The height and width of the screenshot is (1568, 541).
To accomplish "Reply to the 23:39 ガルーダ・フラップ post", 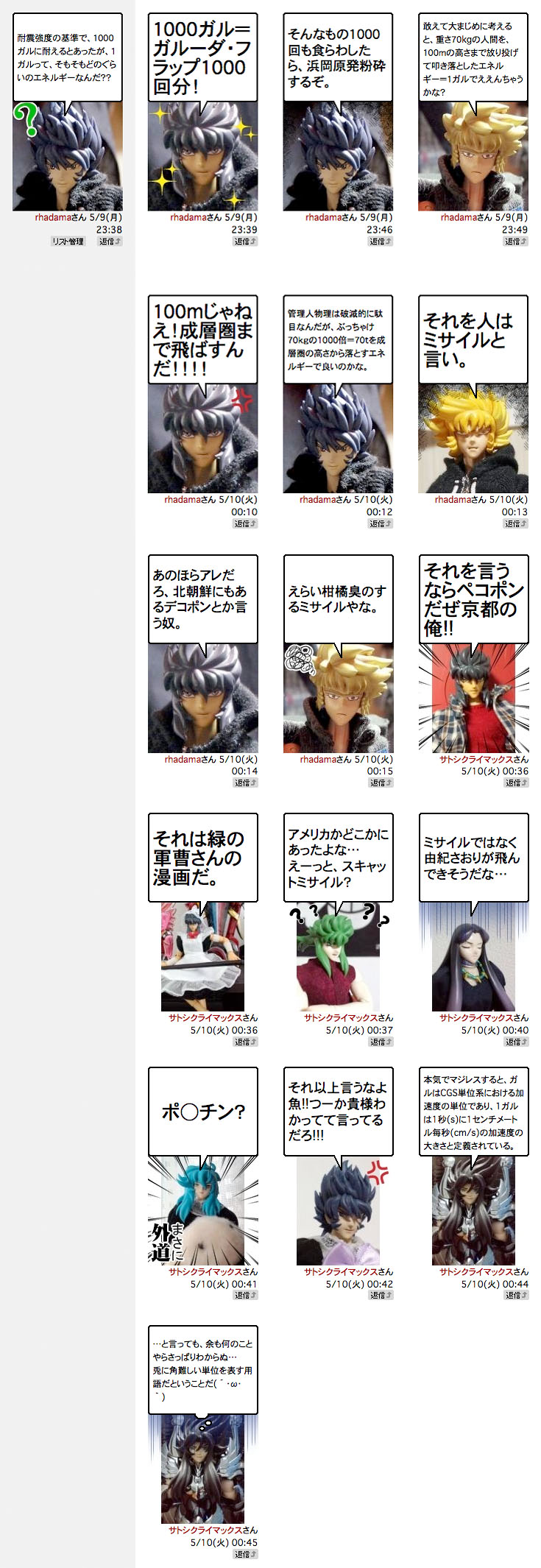I will [x=245, y=241].
